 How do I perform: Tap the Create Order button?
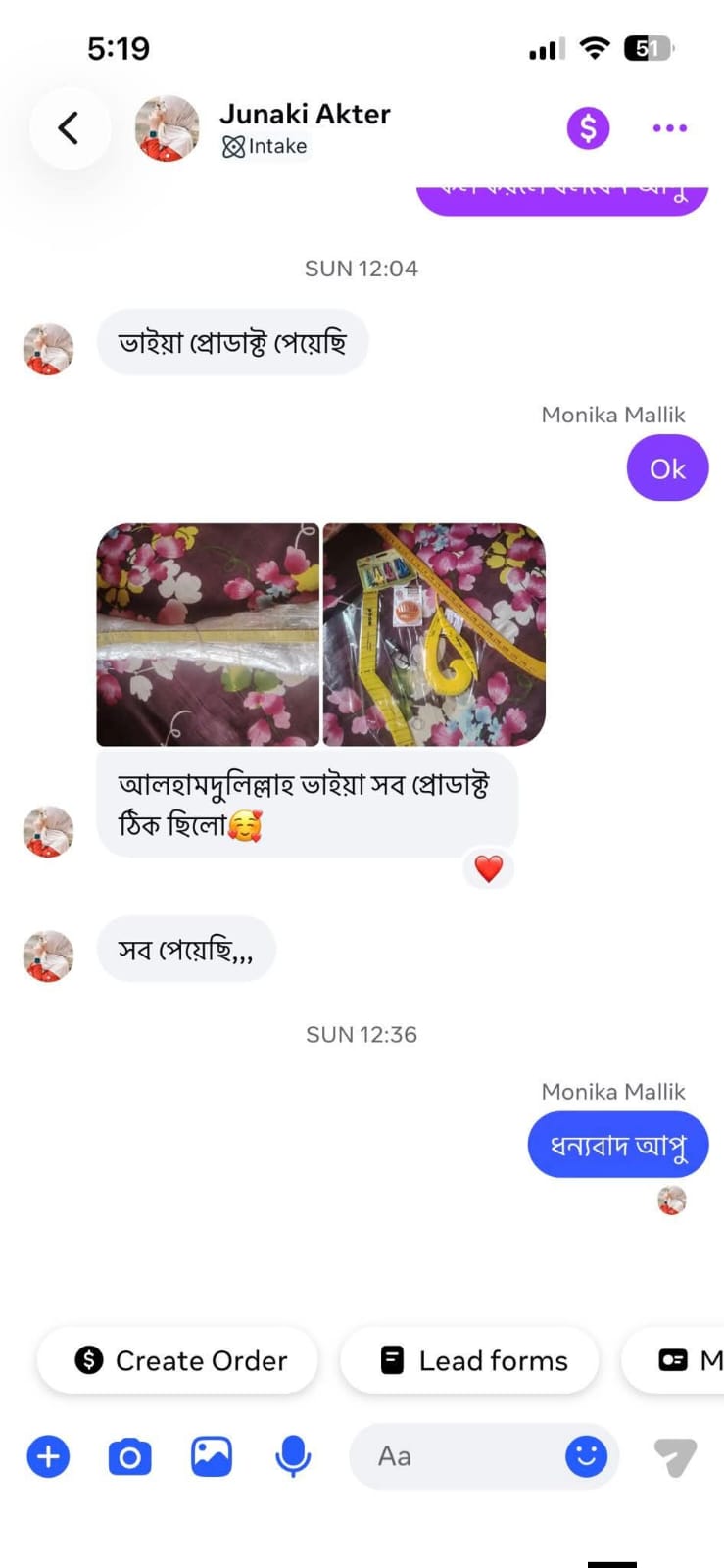click(179, 1360)
